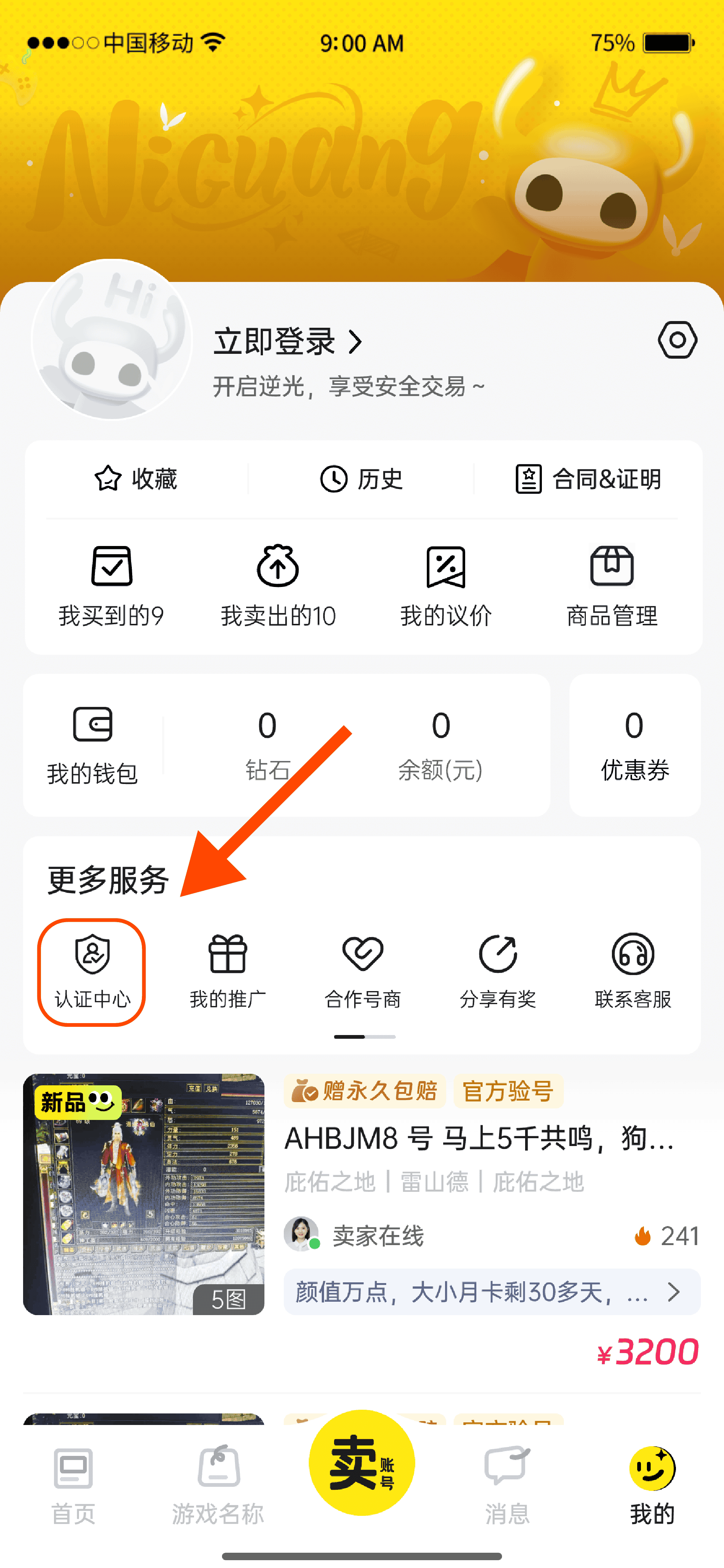Open 我的推广 promotion
This screenshot has height=1568, width=724.
pyautogui.click(x=227, y=971)
